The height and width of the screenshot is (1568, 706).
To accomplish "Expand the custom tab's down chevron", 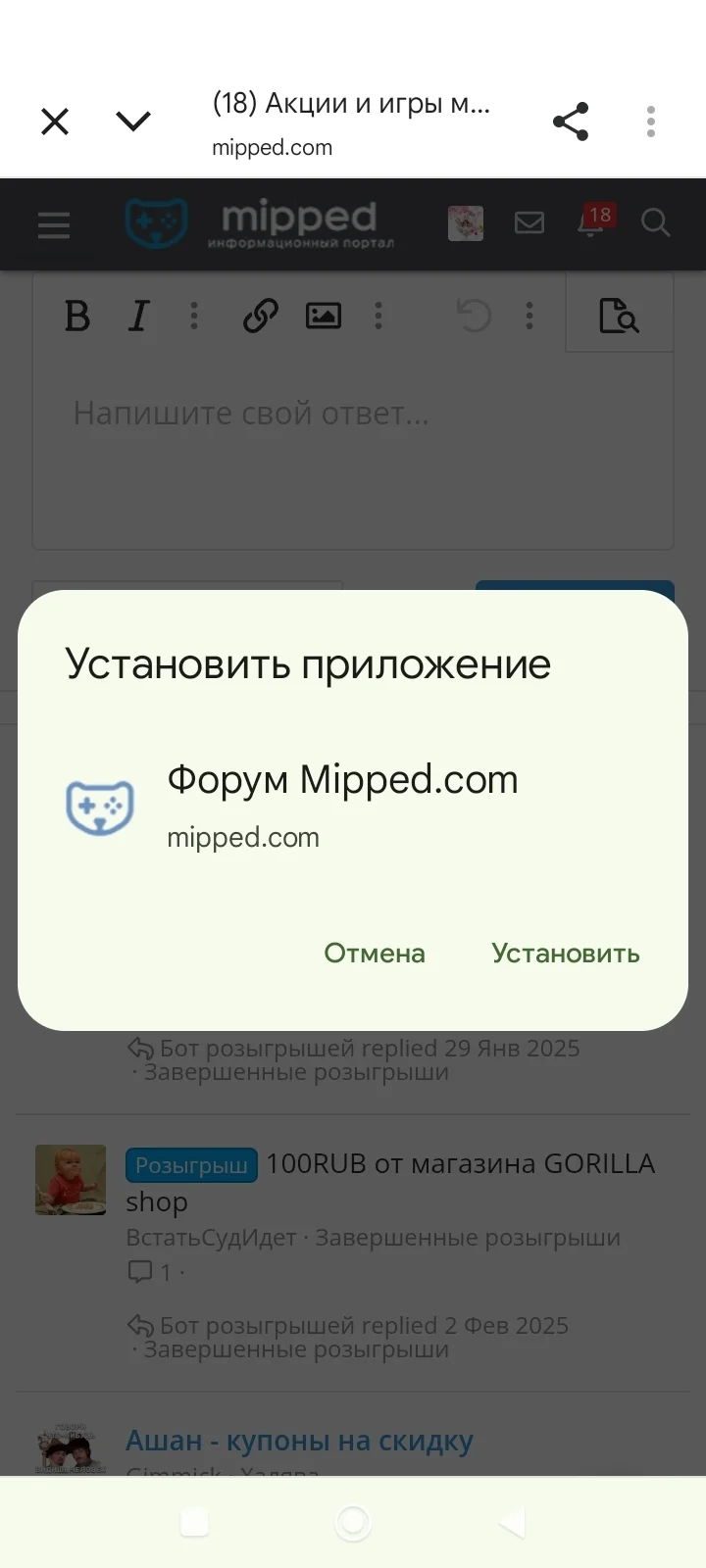I will (133, 122).
